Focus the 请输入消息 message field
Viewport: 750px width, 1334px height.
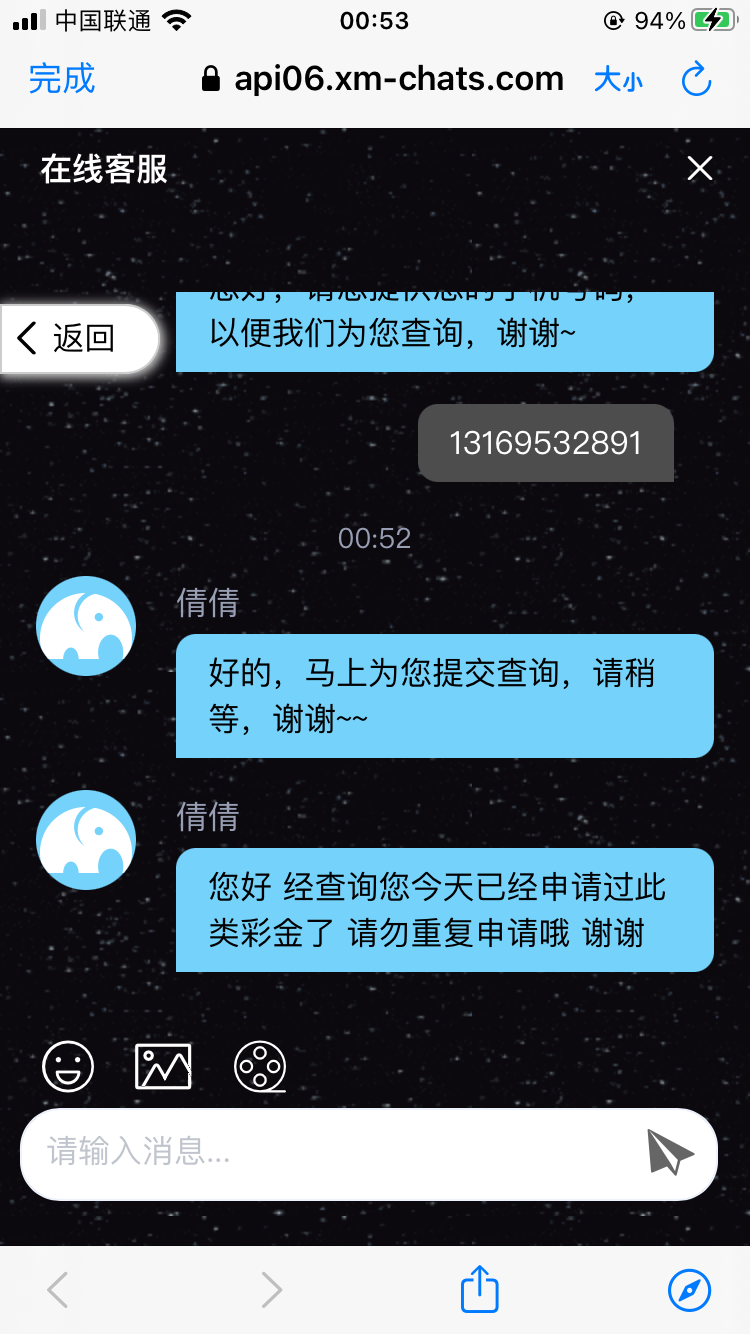click(330, 1153)
